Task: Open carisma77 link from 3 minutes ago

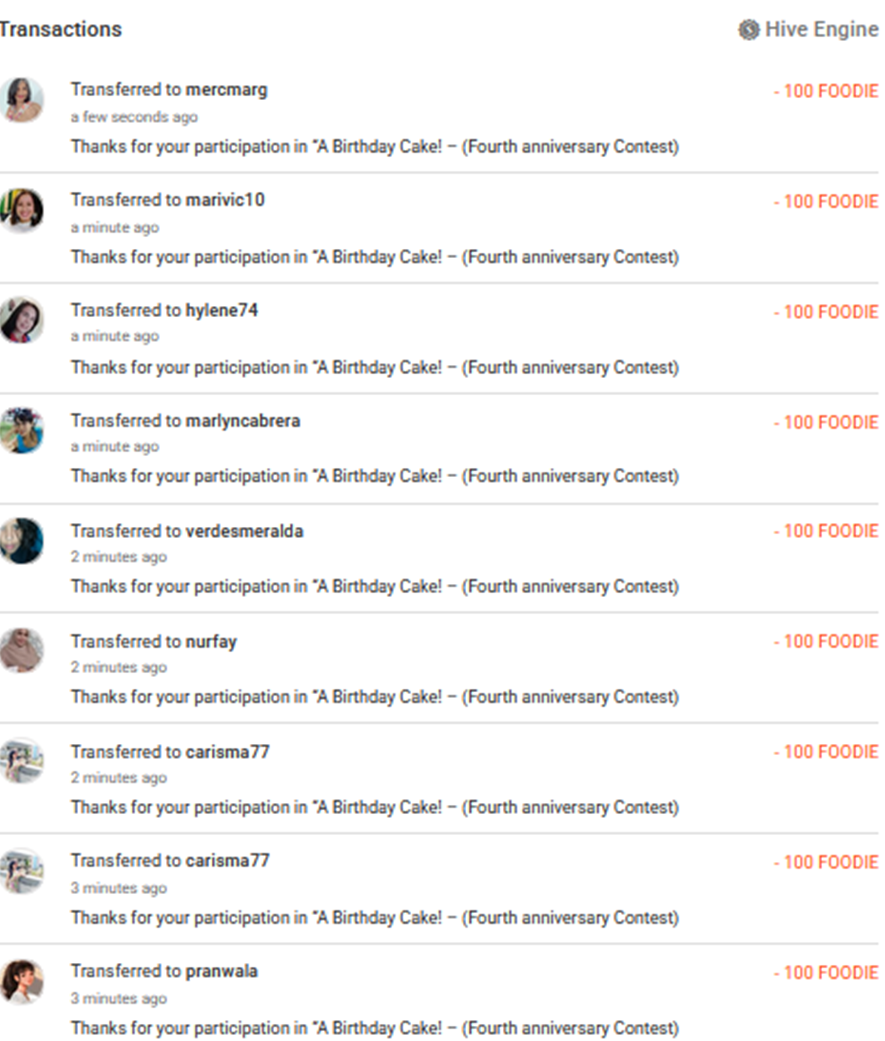Action: click(227, 861)
